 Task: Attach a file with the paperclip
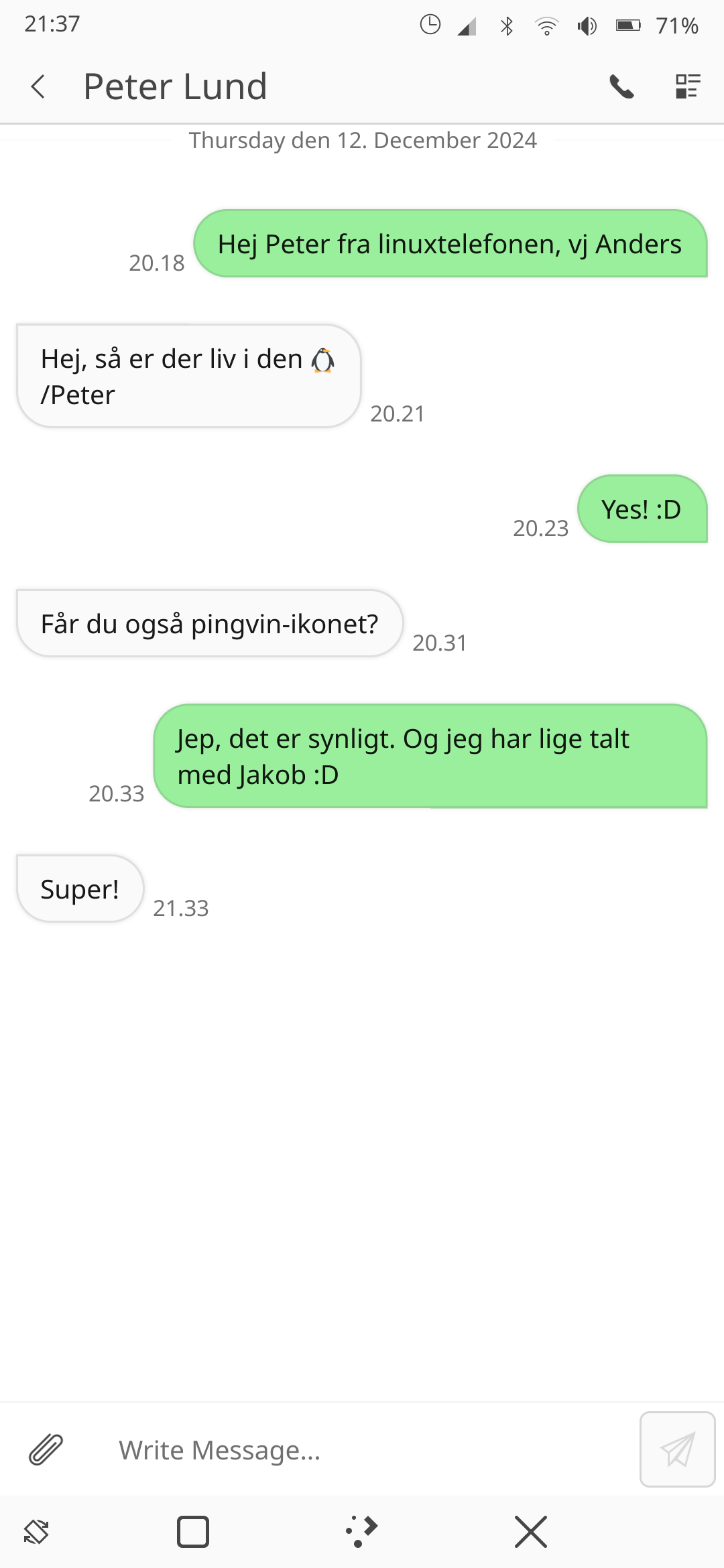46,1449
